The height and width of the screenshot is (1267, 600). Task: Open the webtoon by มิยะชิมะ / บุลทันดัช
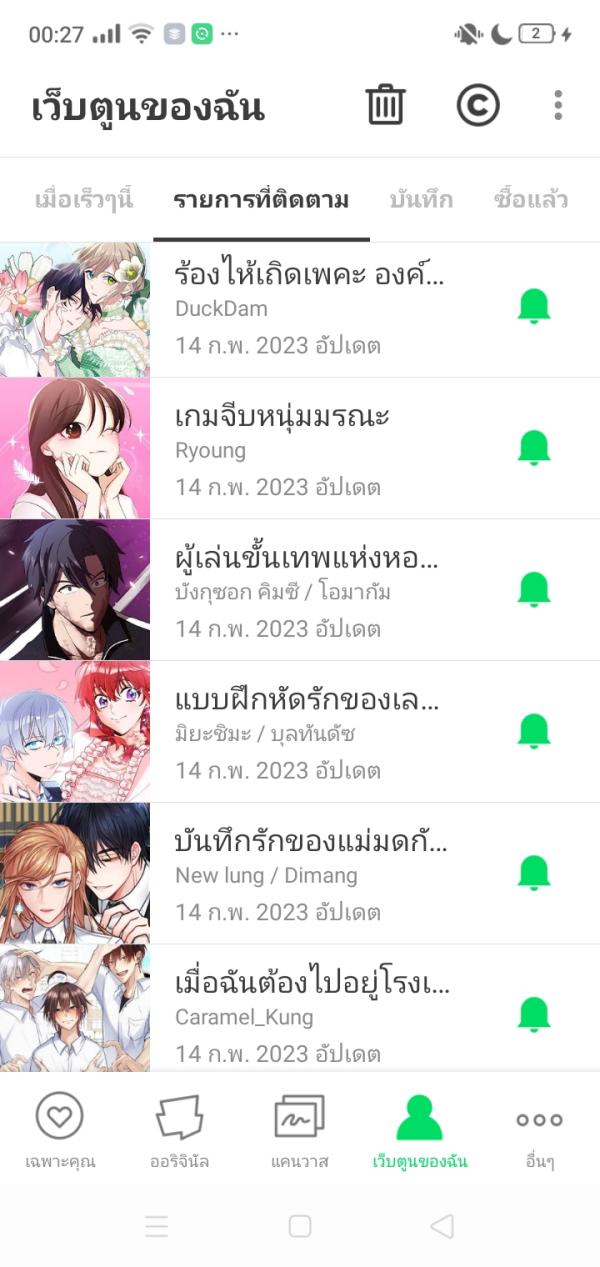pyautogui.click(x=310, y=733)
